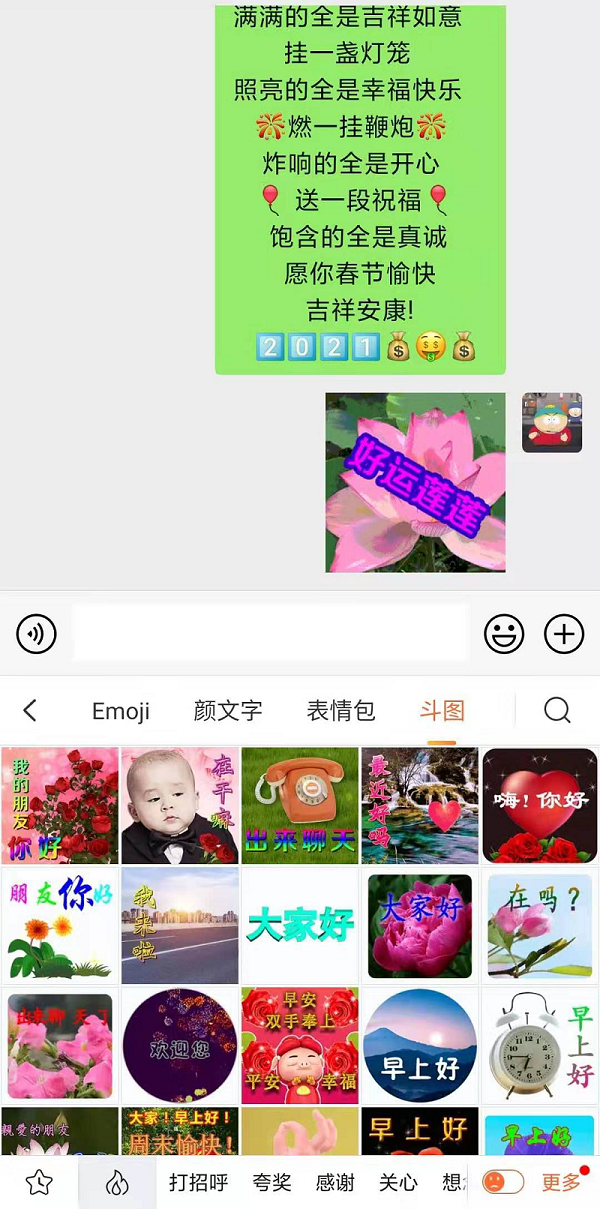Select the 斗图 tab

coord(442,711)
